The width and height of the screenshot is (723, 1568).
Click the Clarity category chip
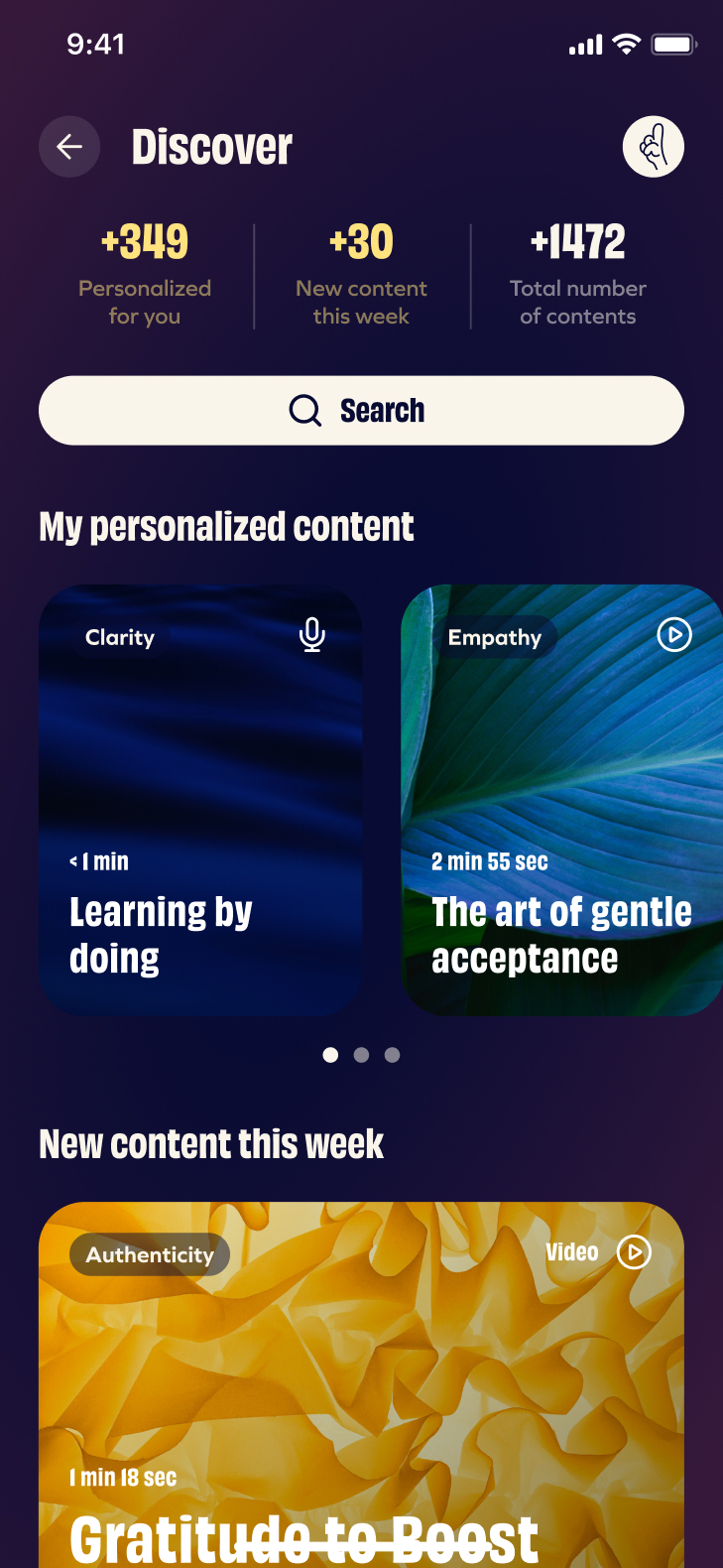coord(119,637)
